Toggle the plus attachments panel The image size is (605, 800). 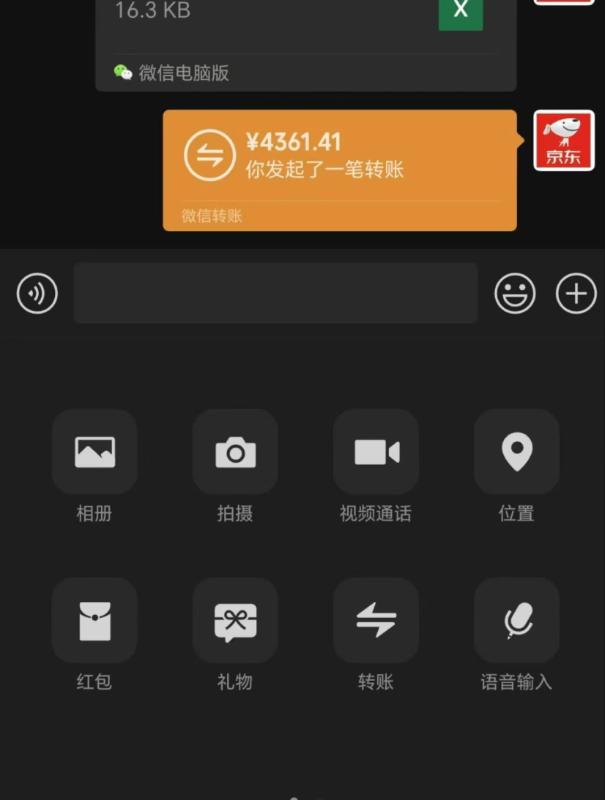576,294
